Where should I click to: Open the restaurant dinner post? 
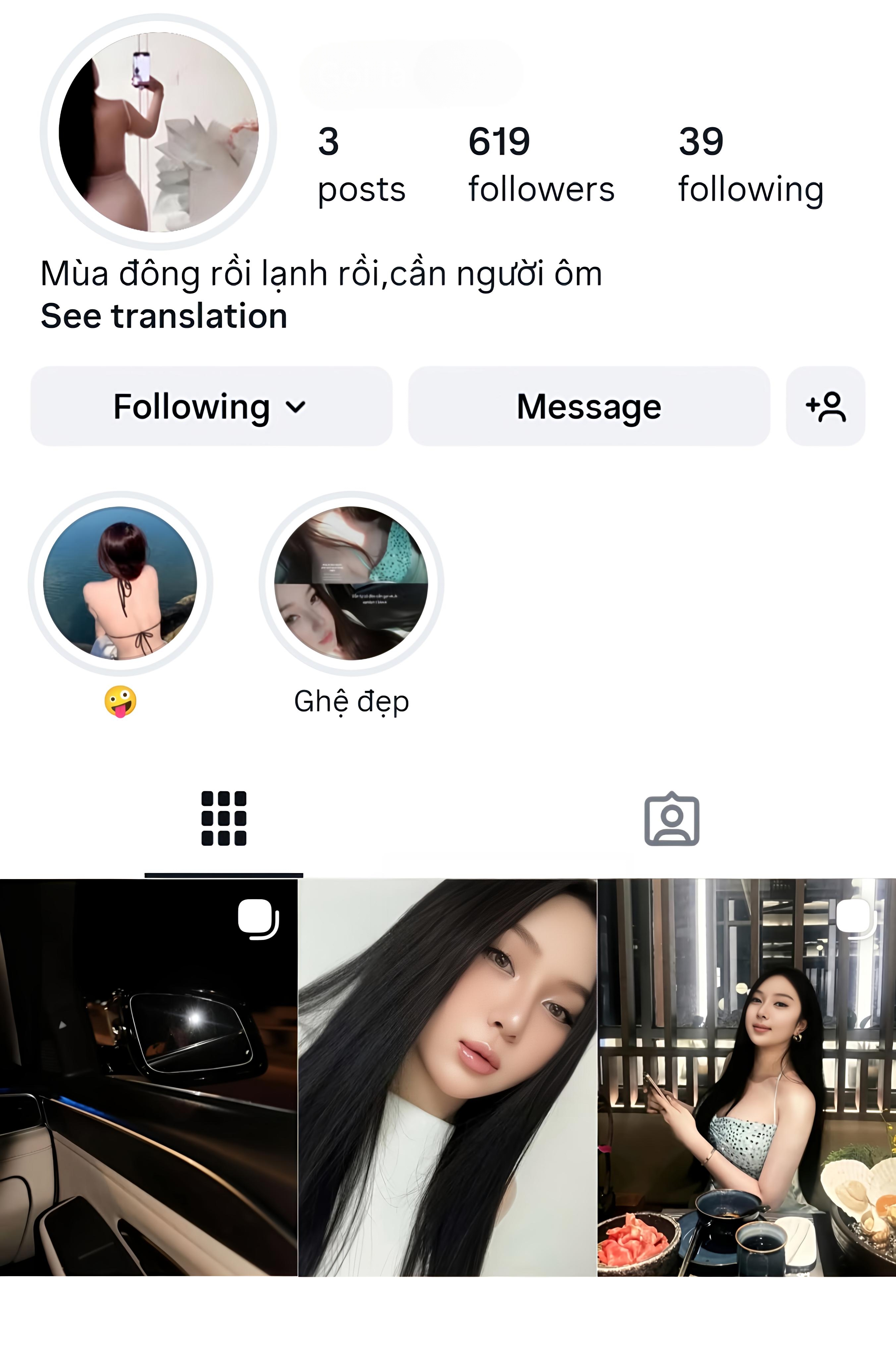[746, 1077]
